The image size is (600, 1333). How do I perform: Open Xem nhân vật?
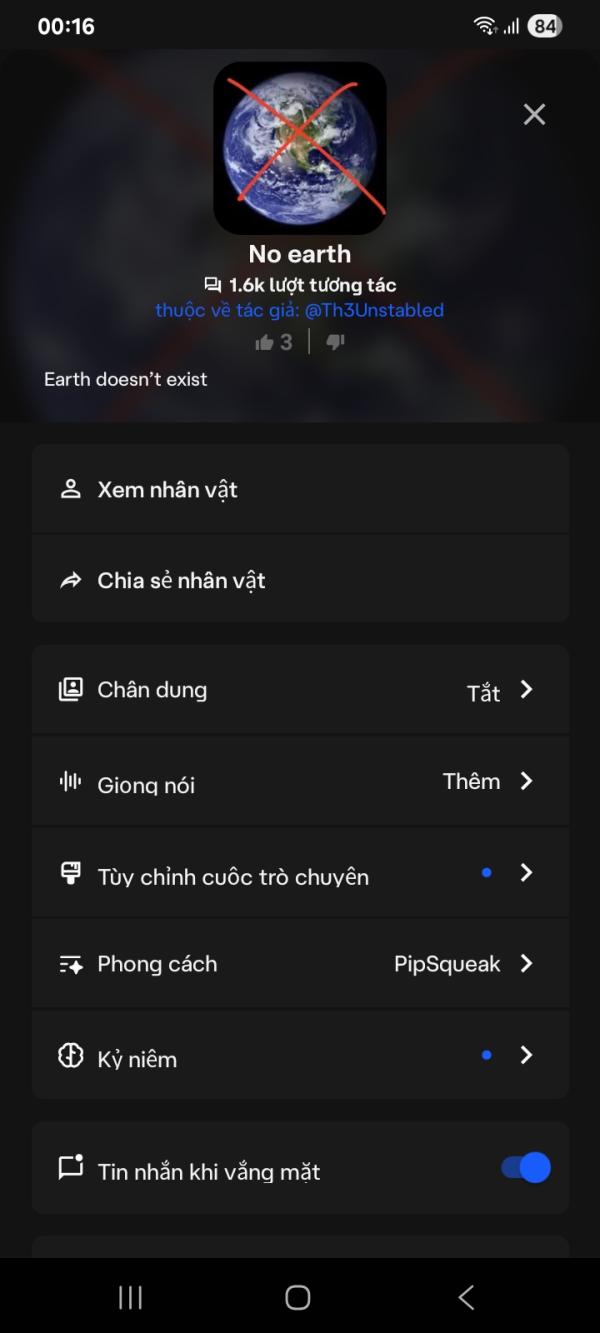[x=300, y=490]
